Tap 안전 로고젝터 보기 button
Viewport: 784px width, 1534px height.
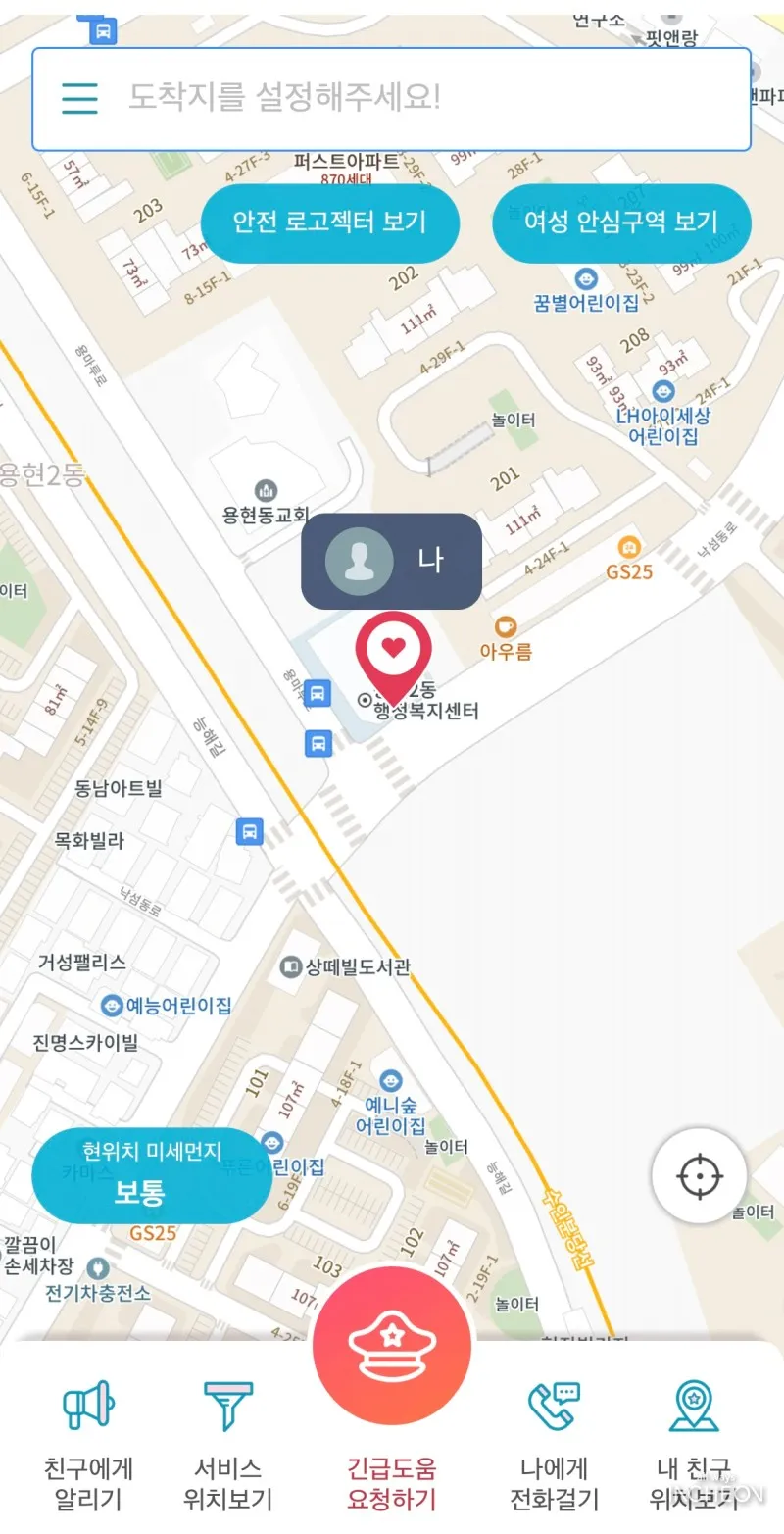(329, 223)
